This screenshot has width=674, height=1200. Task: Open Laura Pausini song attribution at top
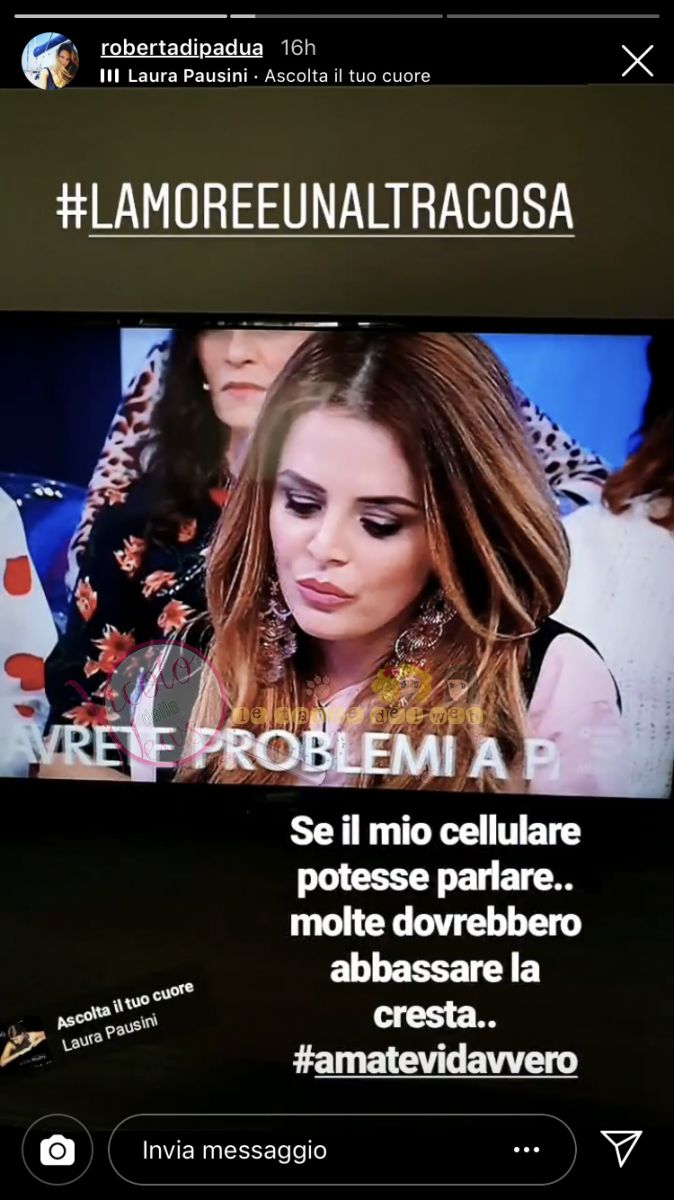pos(265,76)
